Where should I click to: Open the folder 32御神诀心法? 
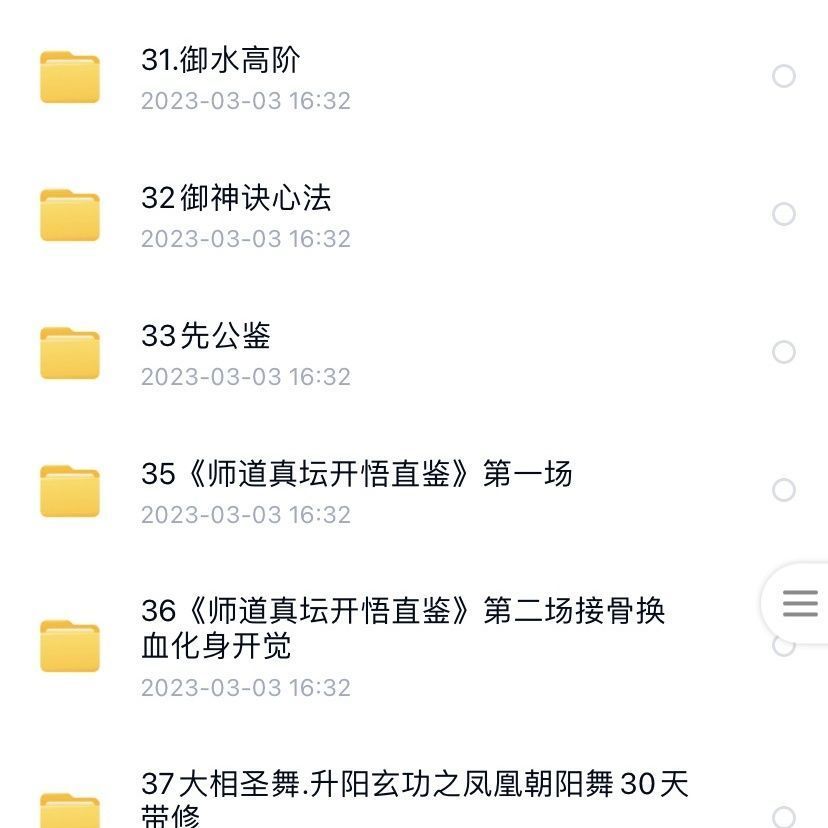coord(236,199)
